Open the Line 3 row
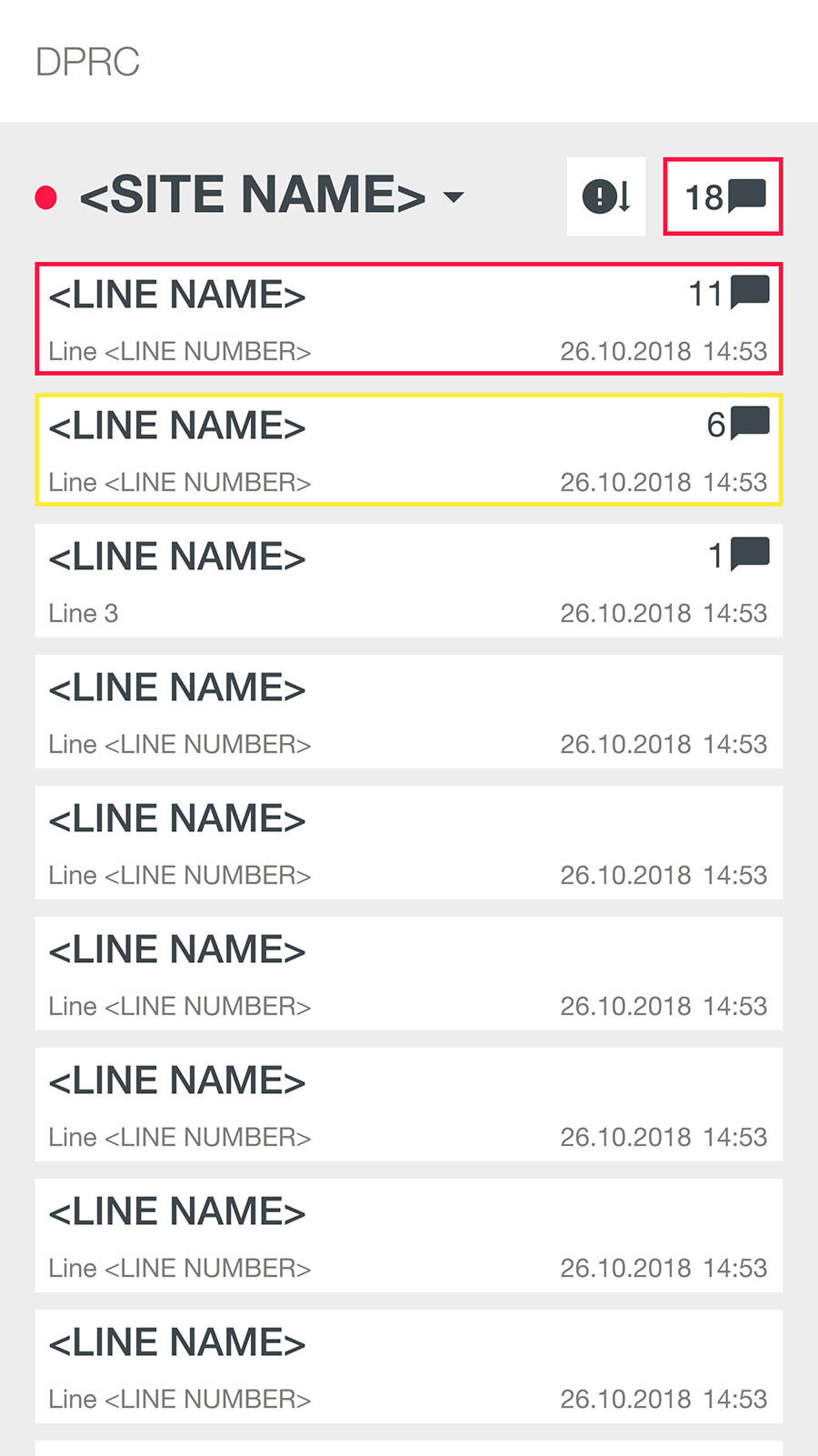Screen dimensions: 818x1456 pos(409,581)
